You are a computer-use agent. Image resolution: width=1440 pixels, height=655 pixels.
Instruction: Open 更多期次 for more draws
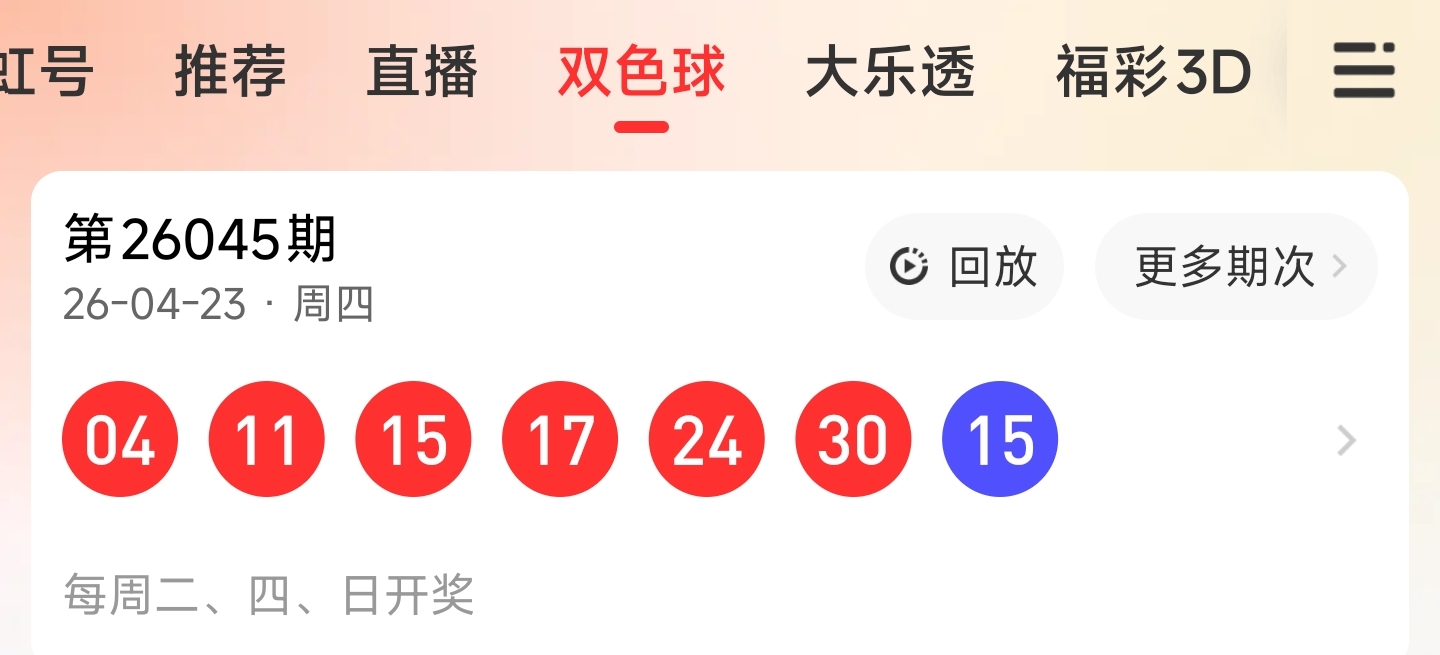pyautogui.click(x=1237, y=267)
